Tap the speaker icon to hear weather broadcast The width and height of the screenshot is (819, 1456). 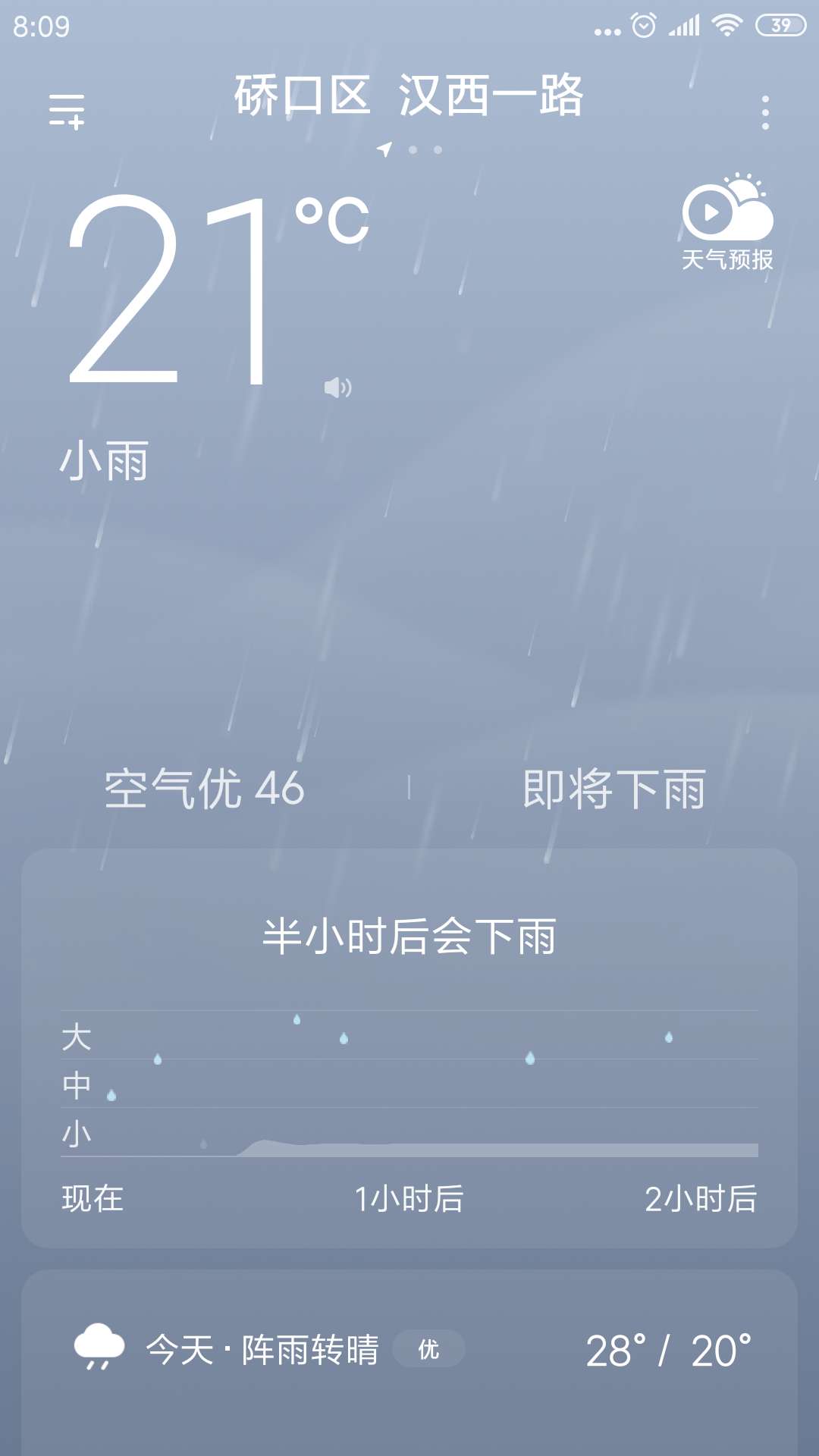click(x=336, y=387)
